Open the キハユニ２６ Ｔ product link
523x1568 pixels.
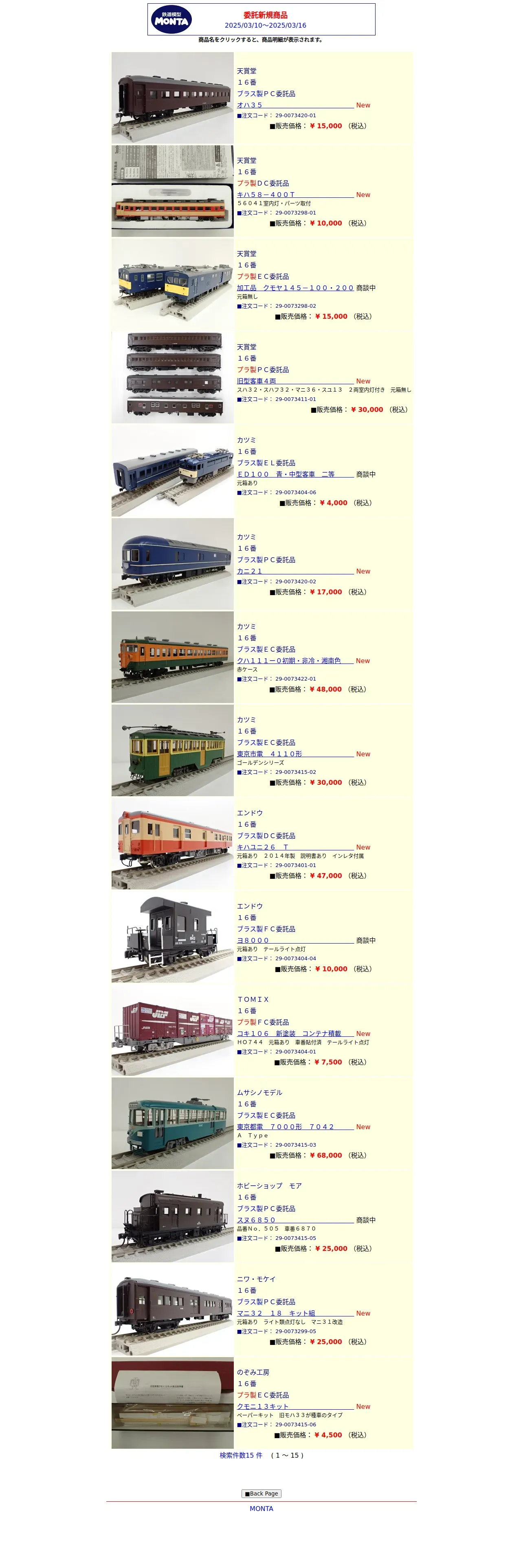[262, 847]
